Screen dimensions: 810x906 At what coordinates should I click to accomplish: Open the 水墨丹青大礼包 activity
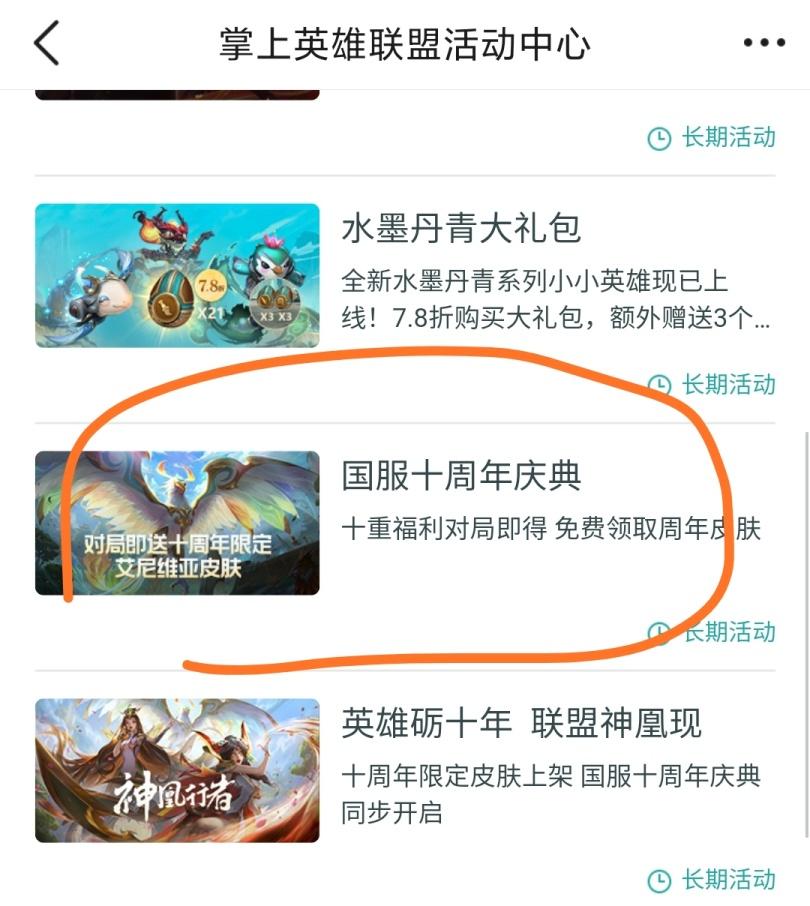[460, 229]
